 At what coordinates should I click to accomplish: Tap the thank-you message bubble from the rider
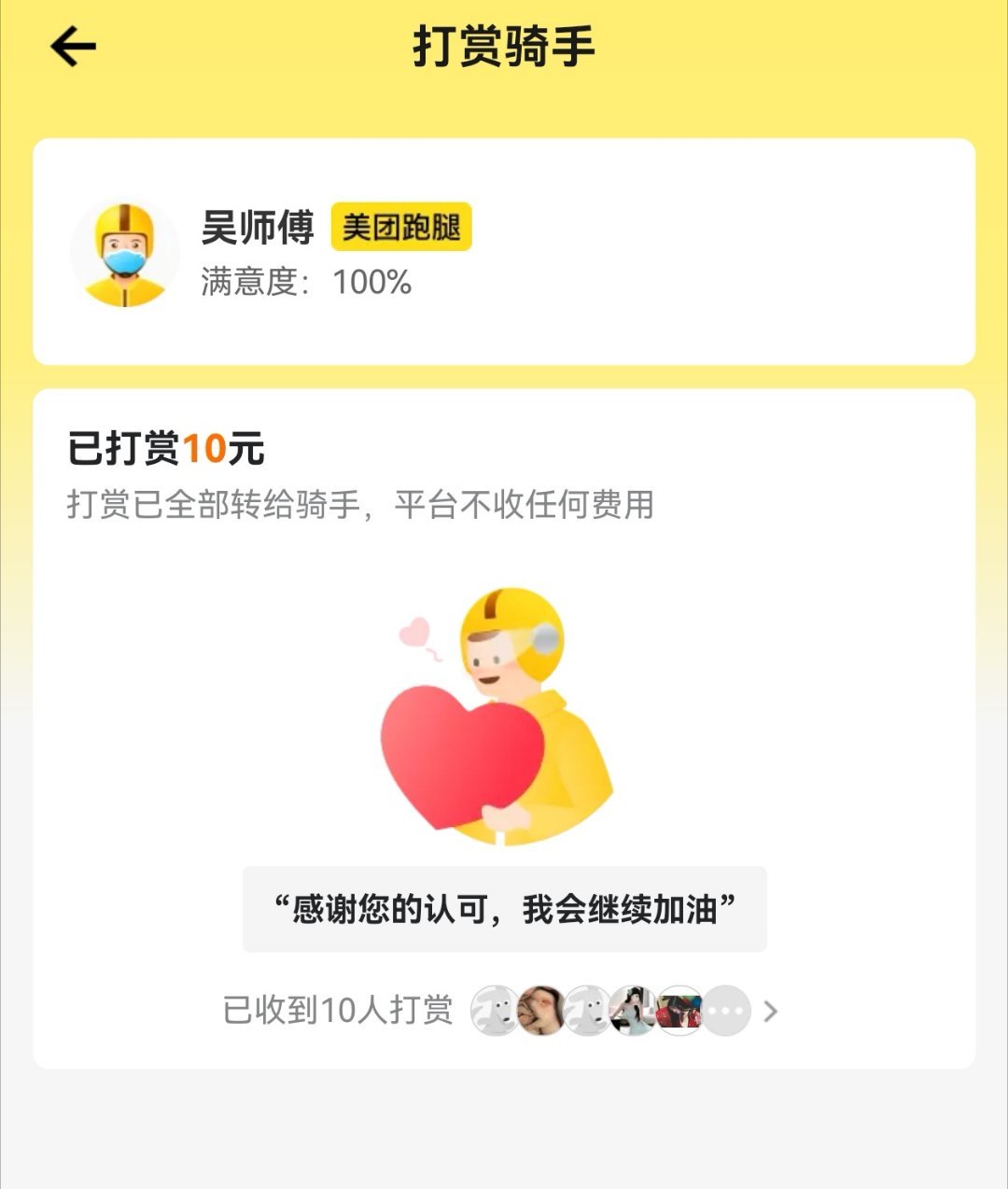[x=504, y=909]
